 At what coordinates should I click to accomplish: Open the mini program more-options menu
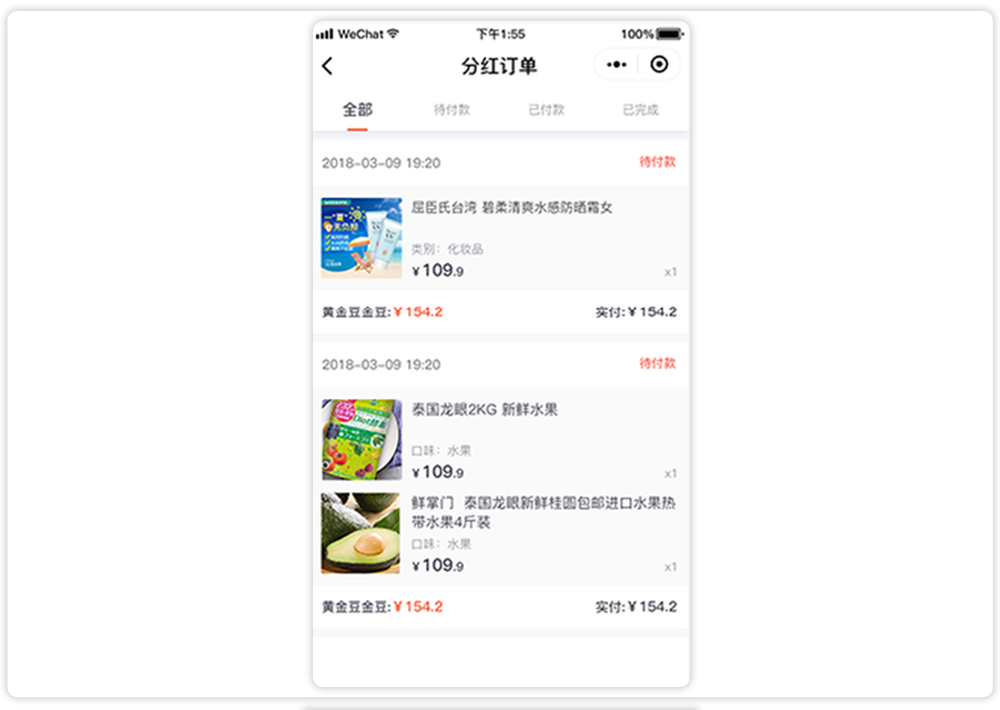(x=617, y=65)
